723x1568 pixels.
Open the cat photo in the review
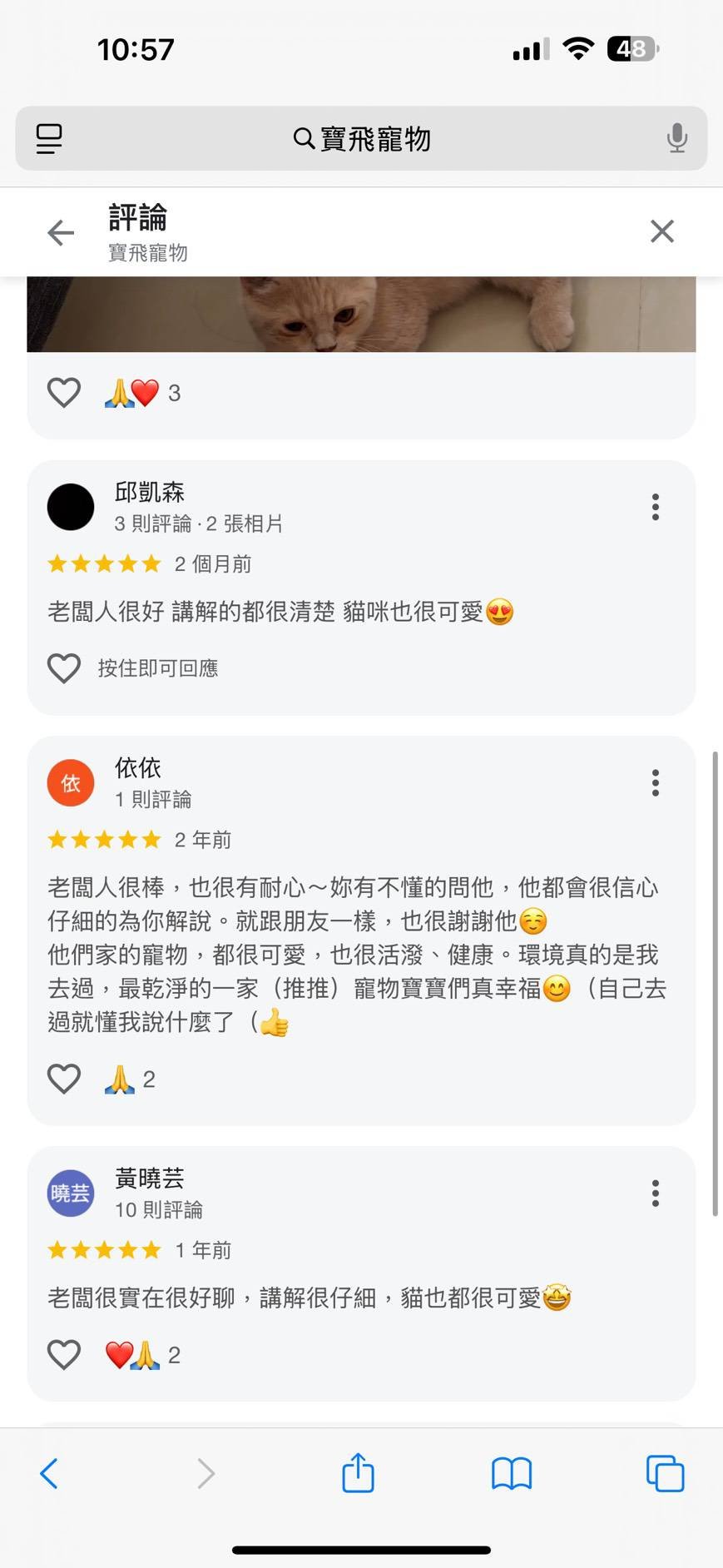click(361, 315)
